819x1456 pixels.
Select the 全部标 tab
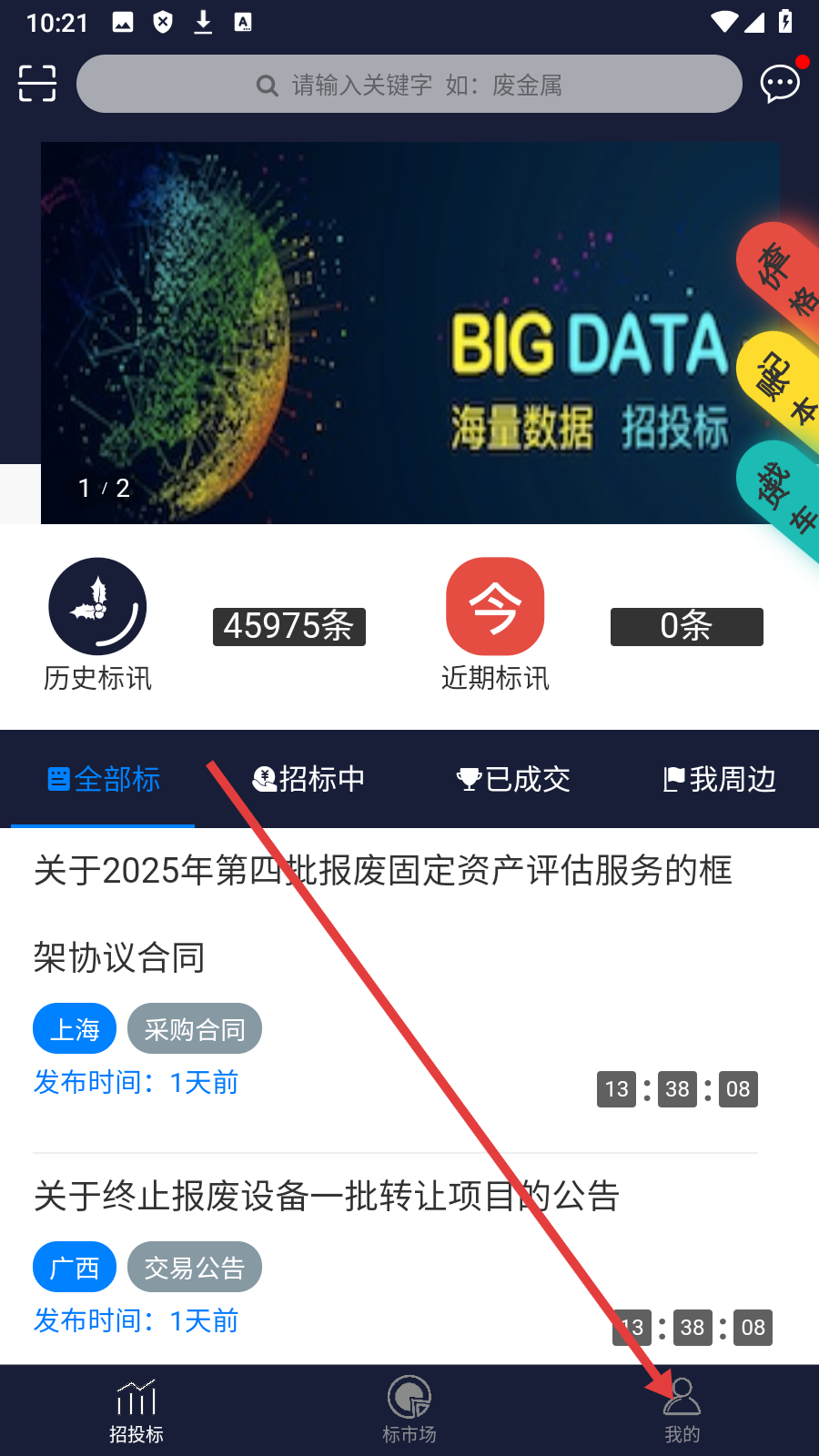[x=104, y=779]
